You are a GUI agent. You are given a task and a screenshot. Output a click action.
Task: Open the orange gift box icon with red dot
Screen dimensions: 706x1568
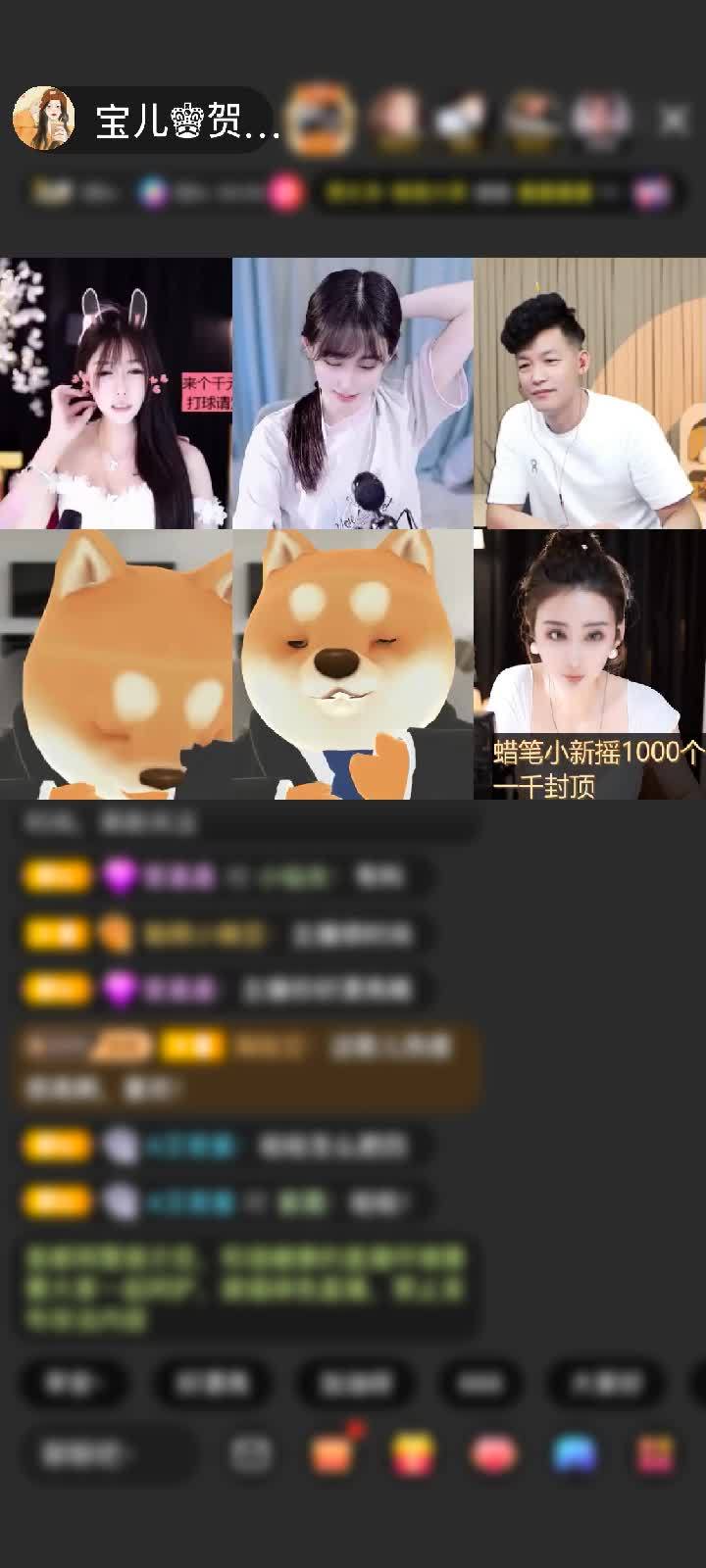coord(332,1454)
